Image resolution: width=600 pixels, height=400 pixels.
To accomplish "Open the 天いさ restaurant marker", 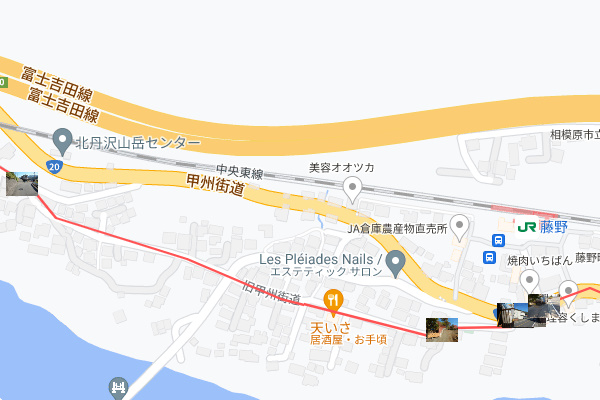I will 334,299.
